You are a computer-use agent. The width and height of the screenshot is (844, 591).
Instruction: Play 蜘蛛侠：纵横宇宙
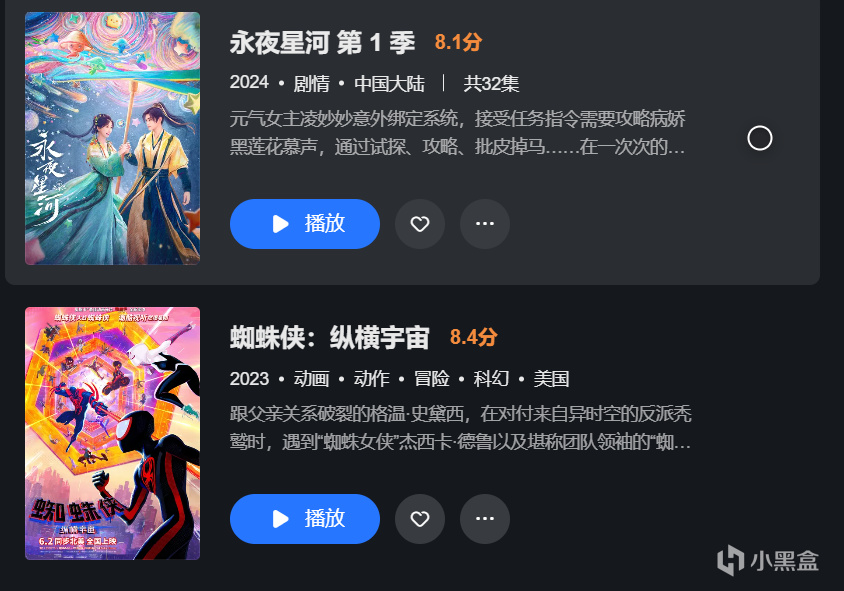[305, 519]
